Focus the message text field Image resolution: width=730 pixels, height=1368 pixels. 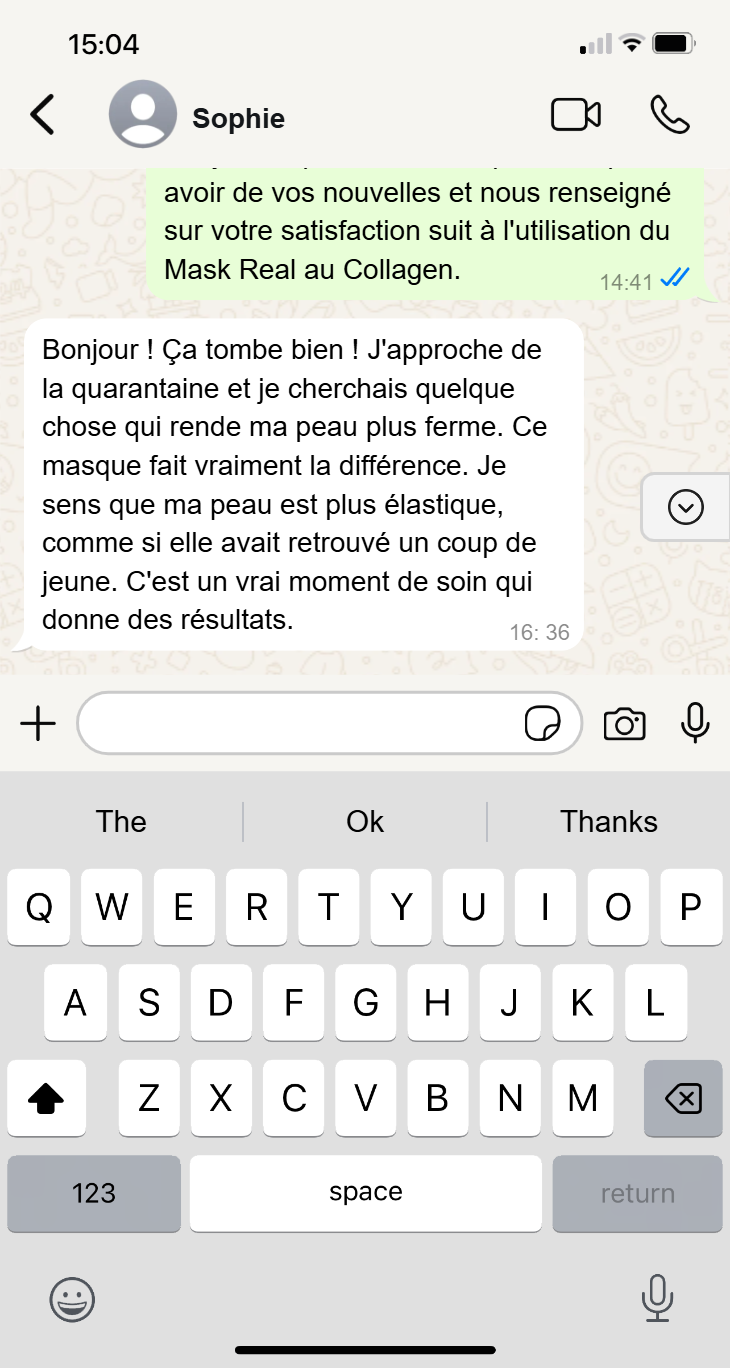click(x=300, y=723)
